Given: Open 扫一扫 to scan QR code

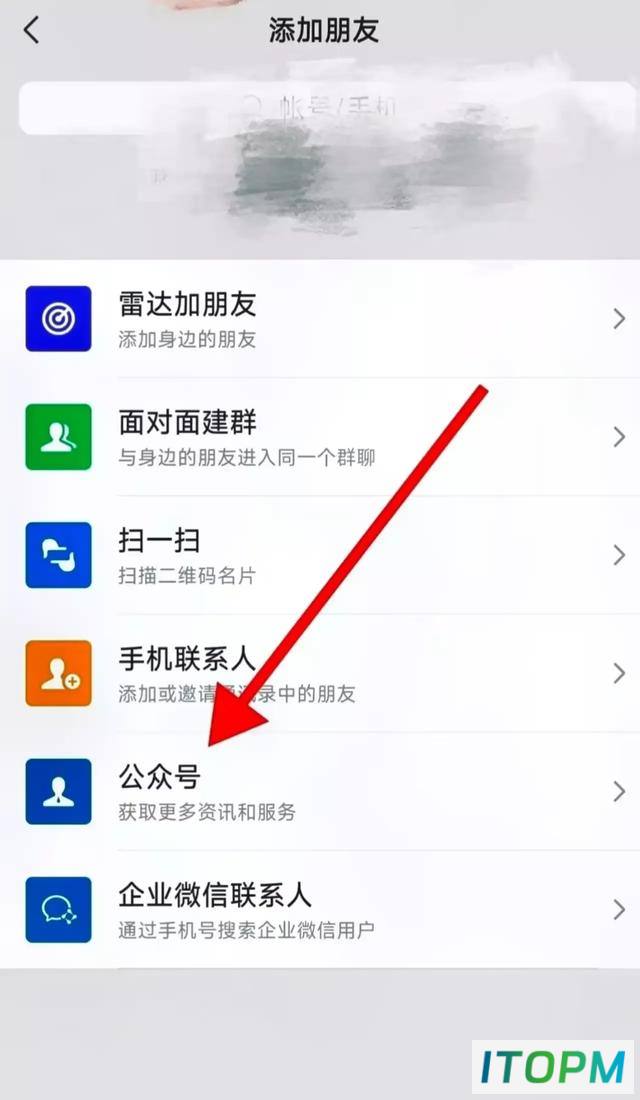Looking at the screenshot, I should [x=320, y=555].
